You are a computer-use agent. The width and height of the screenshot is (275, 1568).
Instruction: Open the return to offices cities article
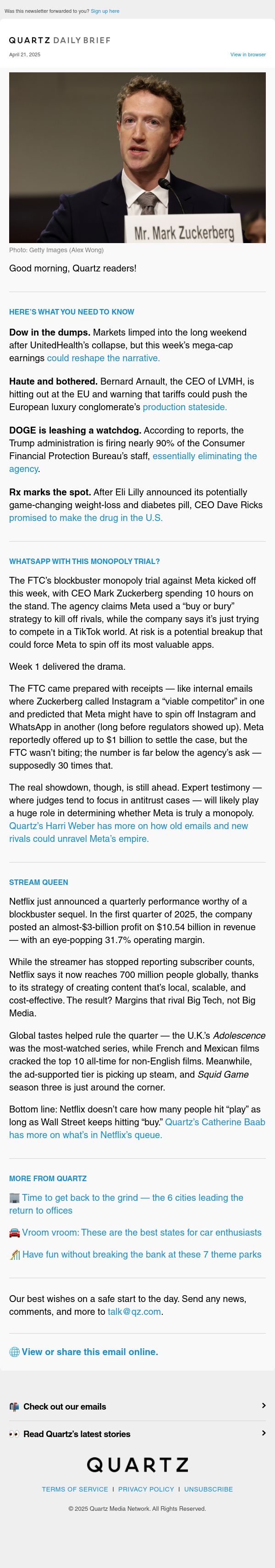point(126,1204)
